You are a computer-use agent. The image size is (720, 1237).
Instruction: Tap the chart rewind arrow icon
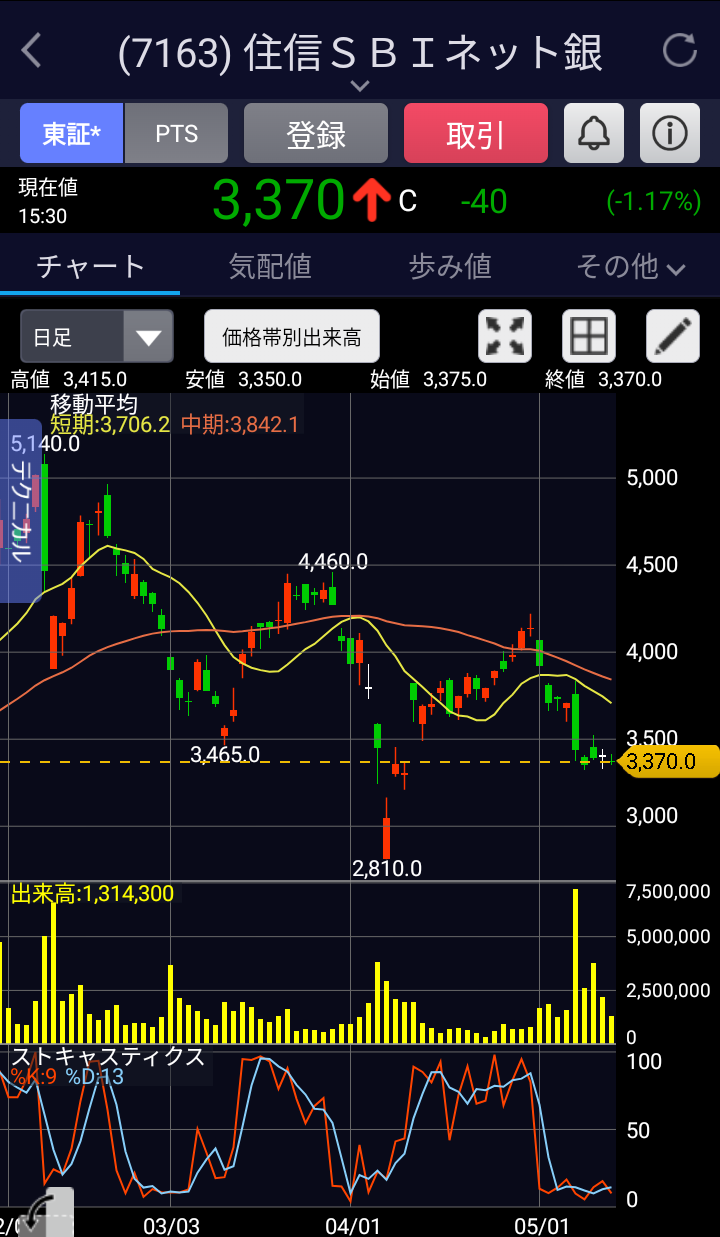point(45,1212)
